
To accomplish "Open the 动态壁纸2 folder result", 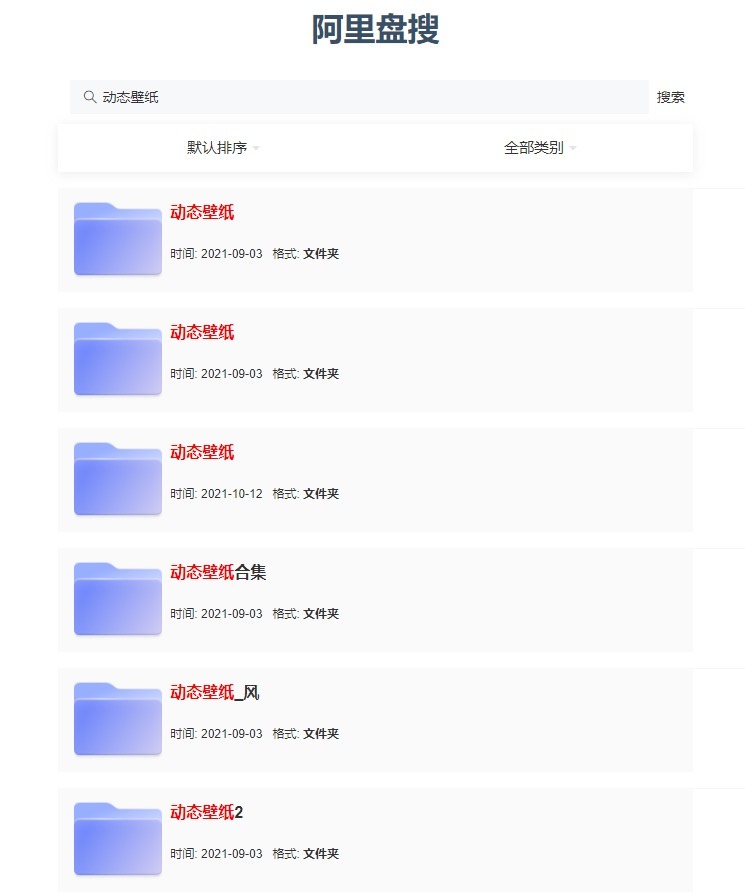I will pyautogui.click(x=206, y=812).
